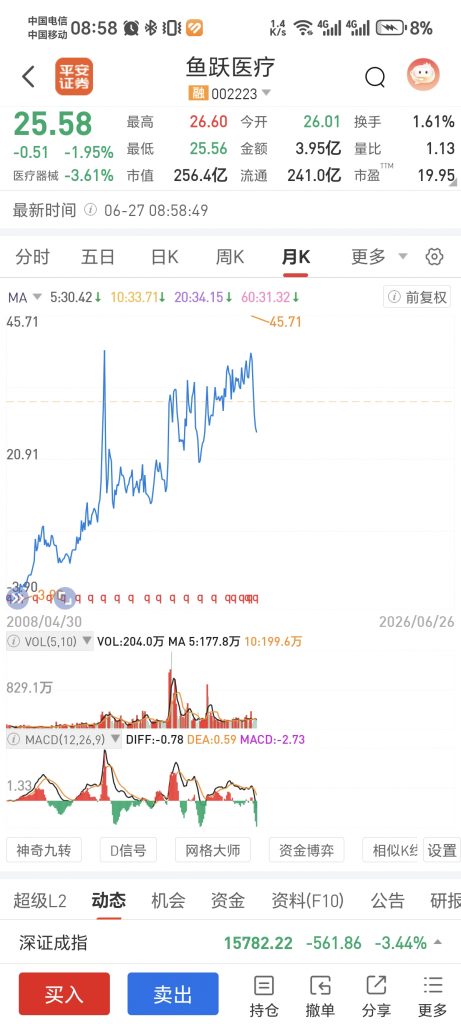The image size is (461, 1024).
Task: Open the 公告 tab
Action: (x=388, y=901)
